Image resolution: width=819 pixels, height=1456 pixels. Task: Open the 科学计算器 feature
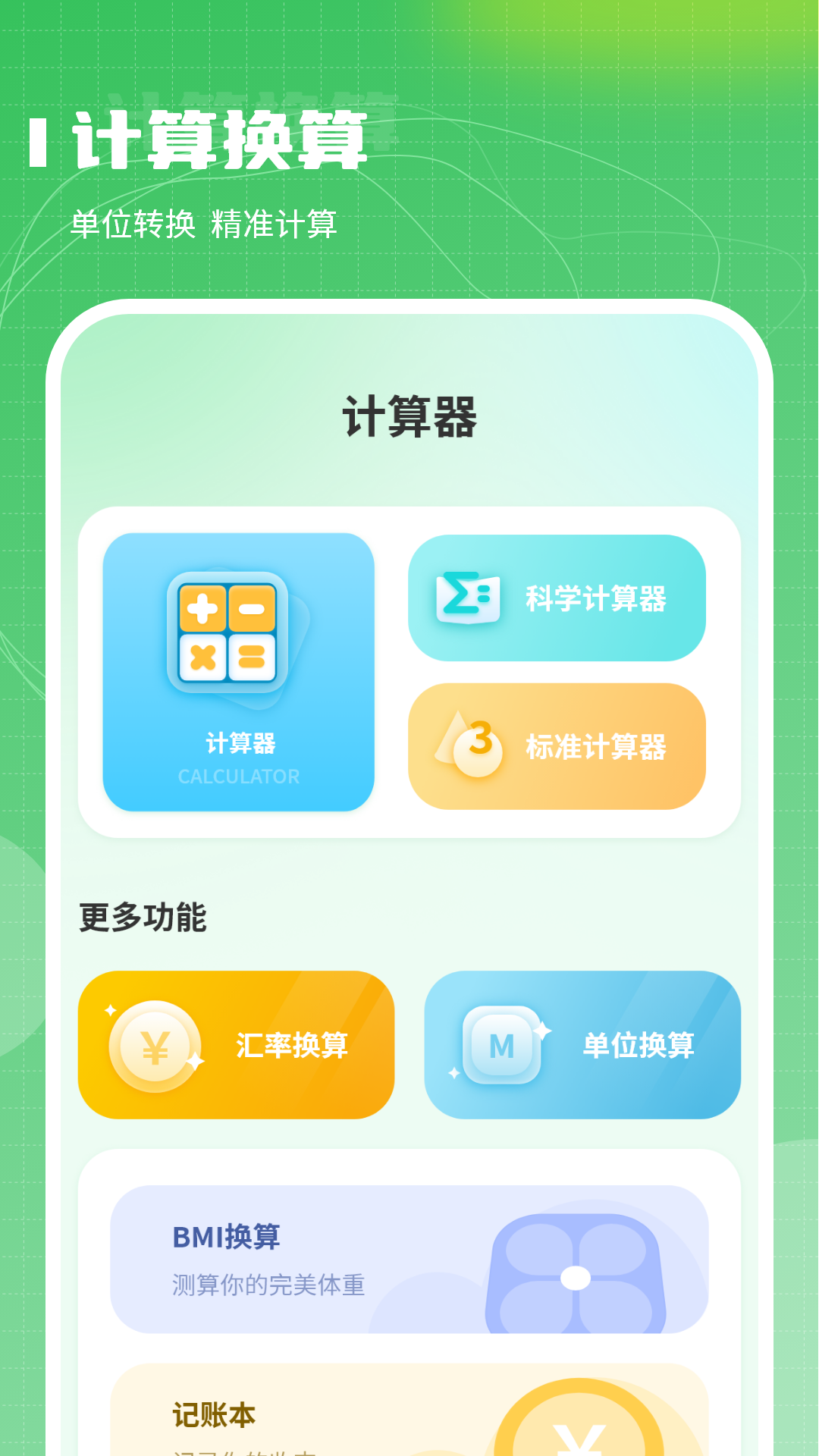556,598
